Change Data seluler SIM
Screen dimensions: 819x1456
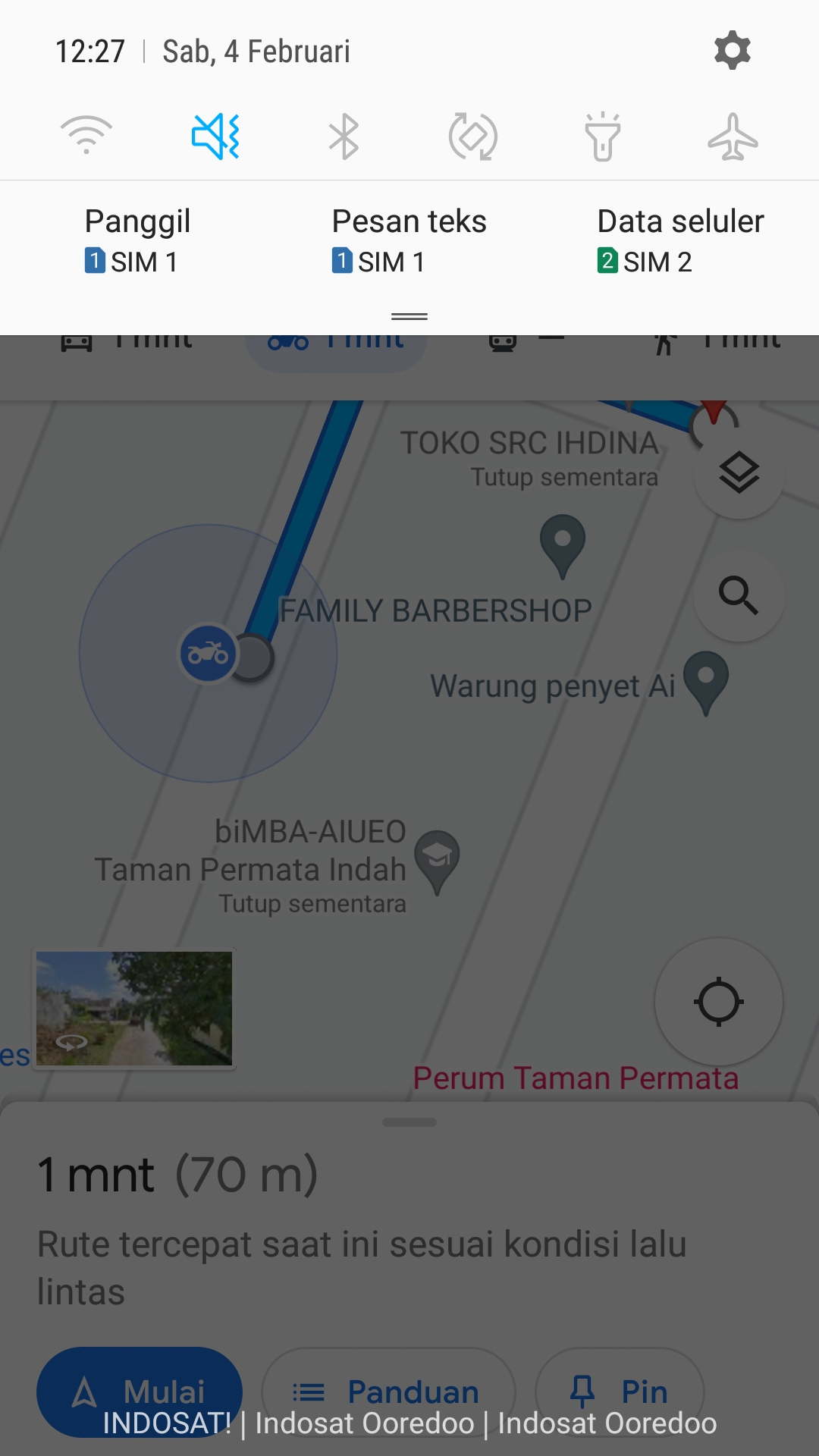(680, 241)
